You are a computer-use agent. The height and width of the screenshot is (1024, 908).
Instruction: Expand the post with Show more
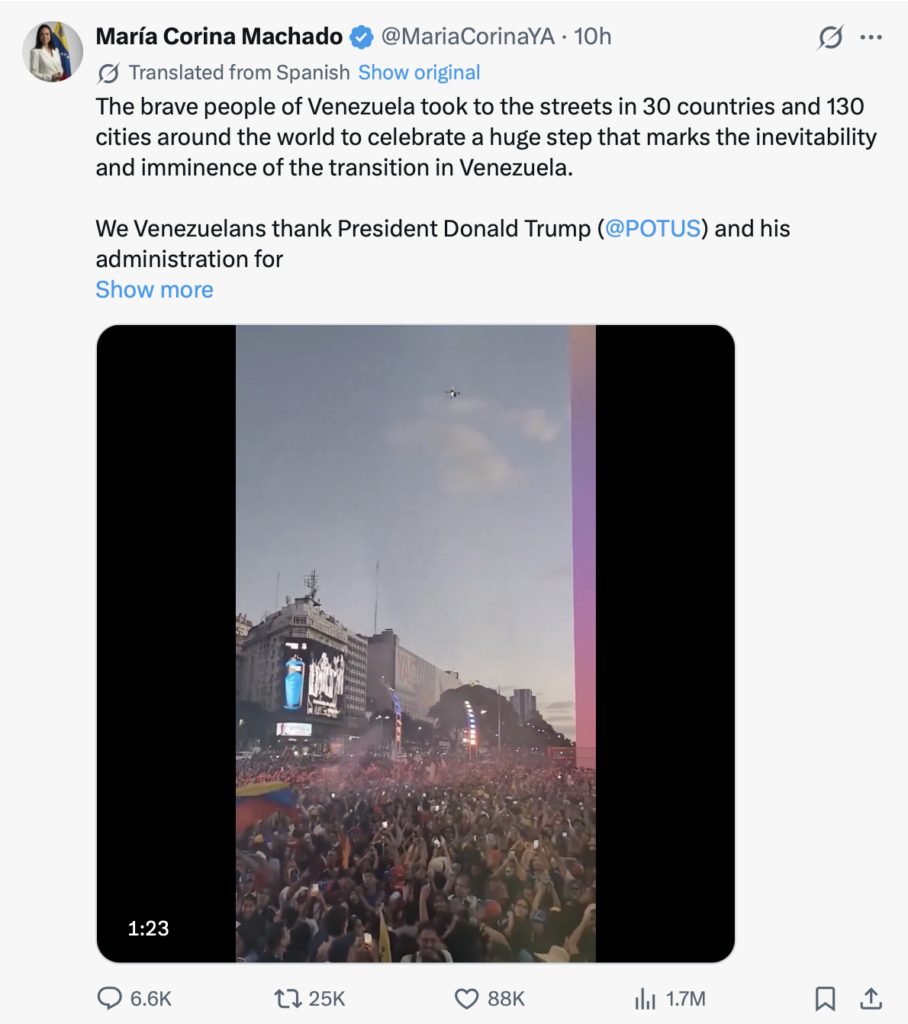[x=154, y=289]
